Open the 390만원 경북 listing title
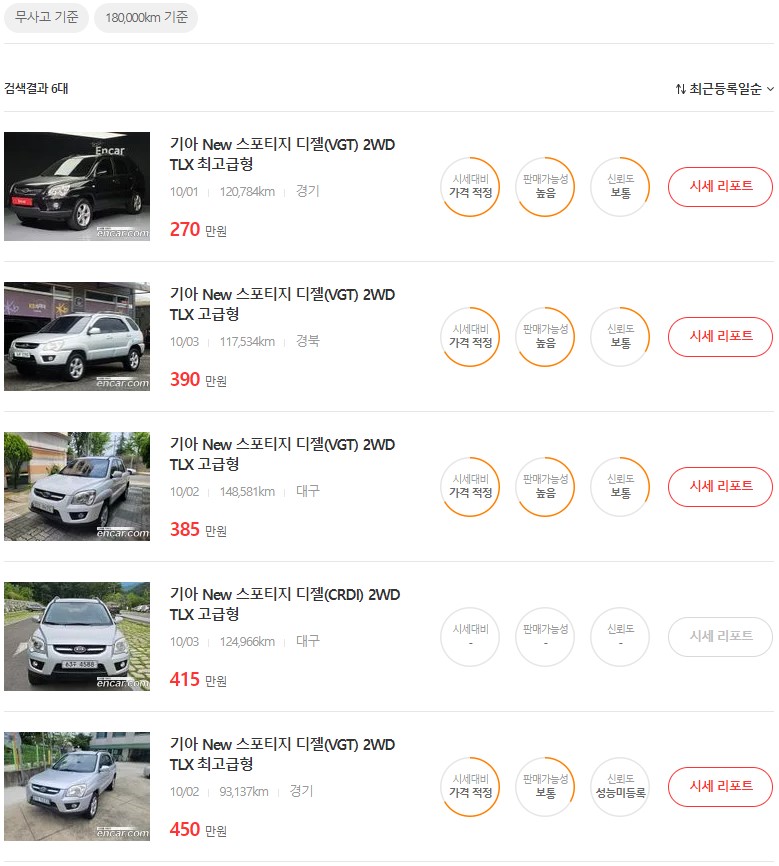The width and height of the screenshot is (779, 866). 281,303
